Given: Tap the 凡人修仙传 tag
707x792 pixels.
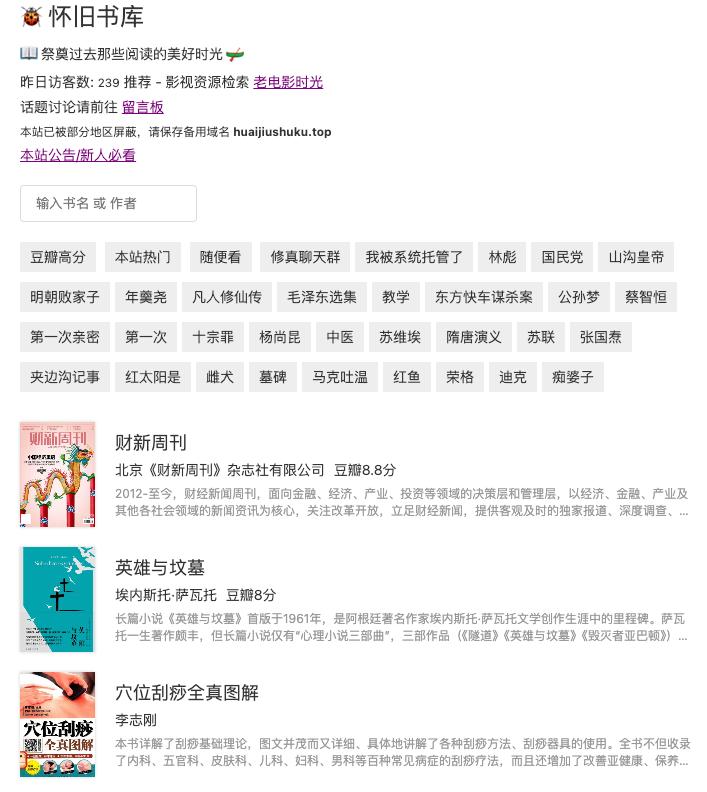Looking at the screenshot, I should click(227, 297).
